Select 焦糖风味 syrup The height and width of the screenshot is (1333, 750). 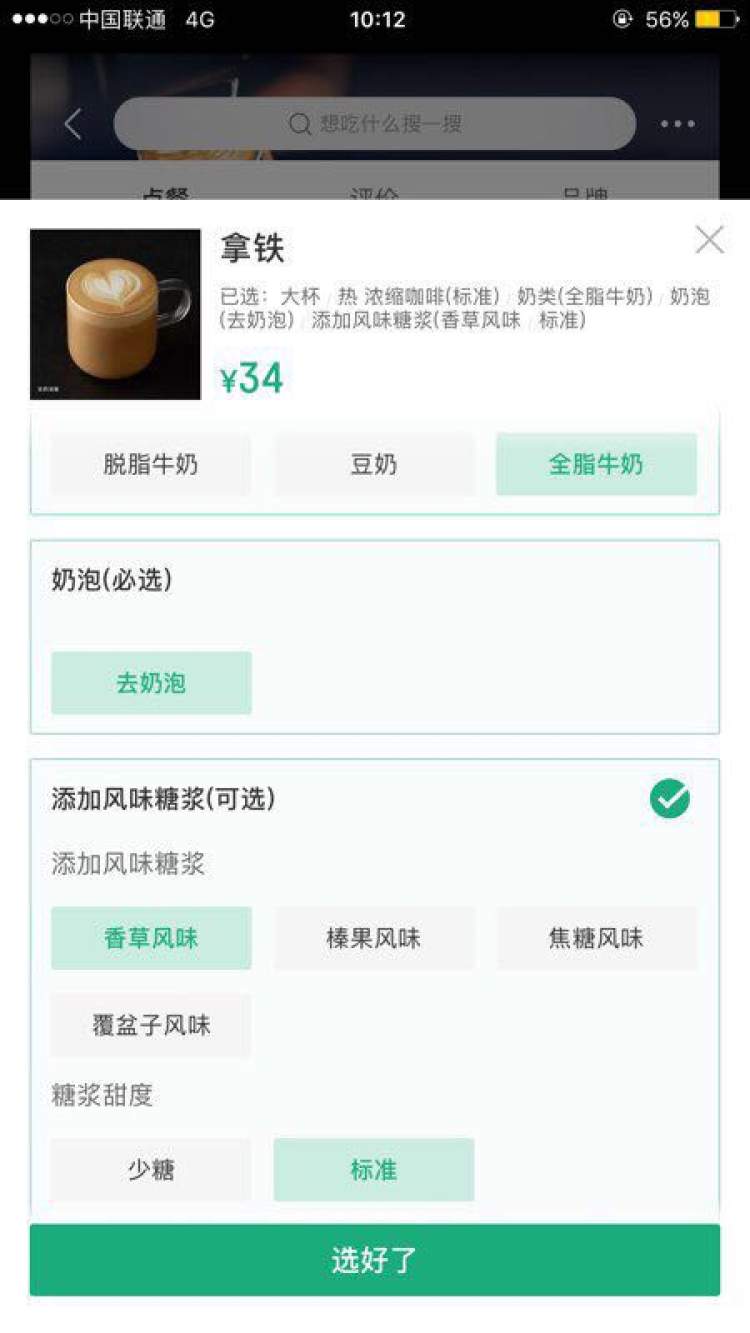(596, 938)
